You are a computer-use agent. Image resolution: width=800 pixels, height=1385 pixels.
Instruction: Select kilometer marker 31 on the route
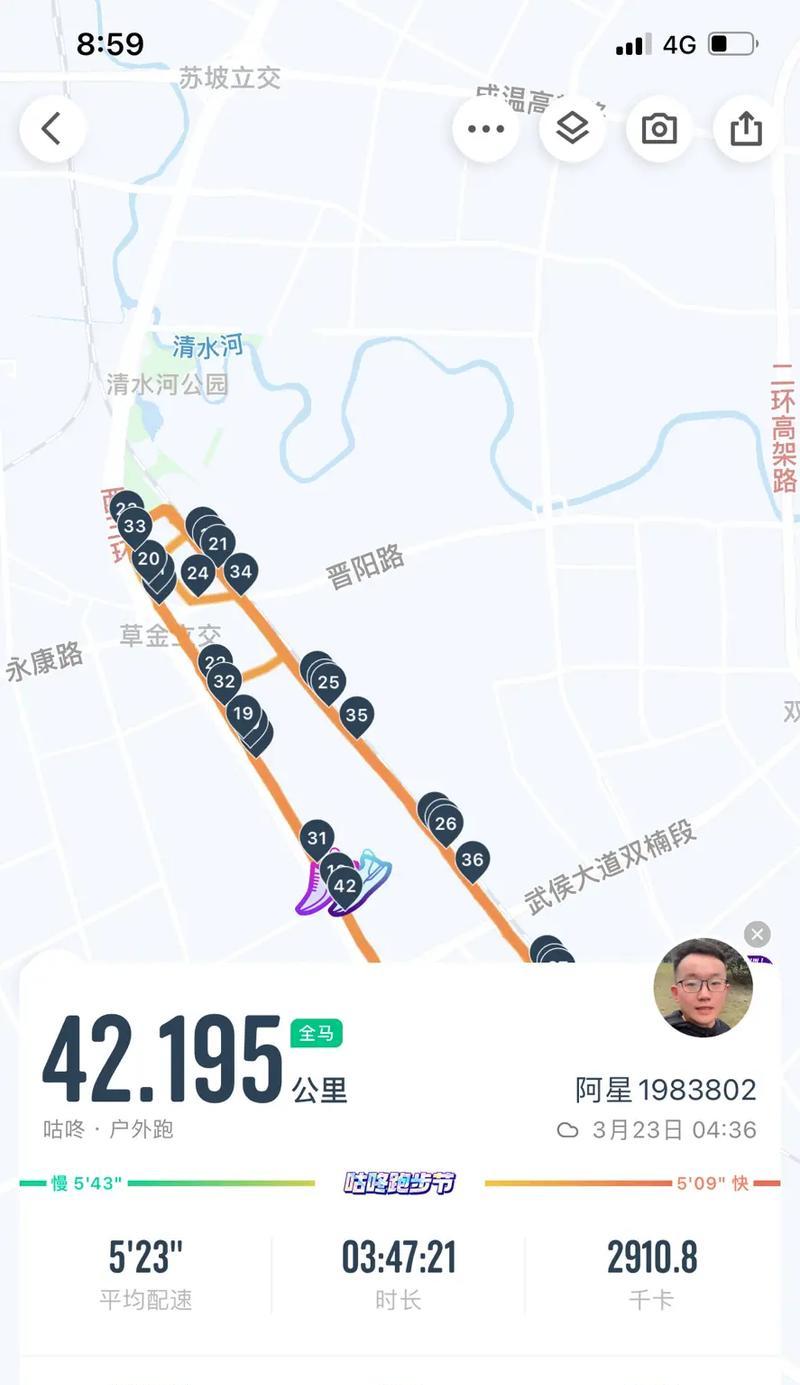pos(317,840)
